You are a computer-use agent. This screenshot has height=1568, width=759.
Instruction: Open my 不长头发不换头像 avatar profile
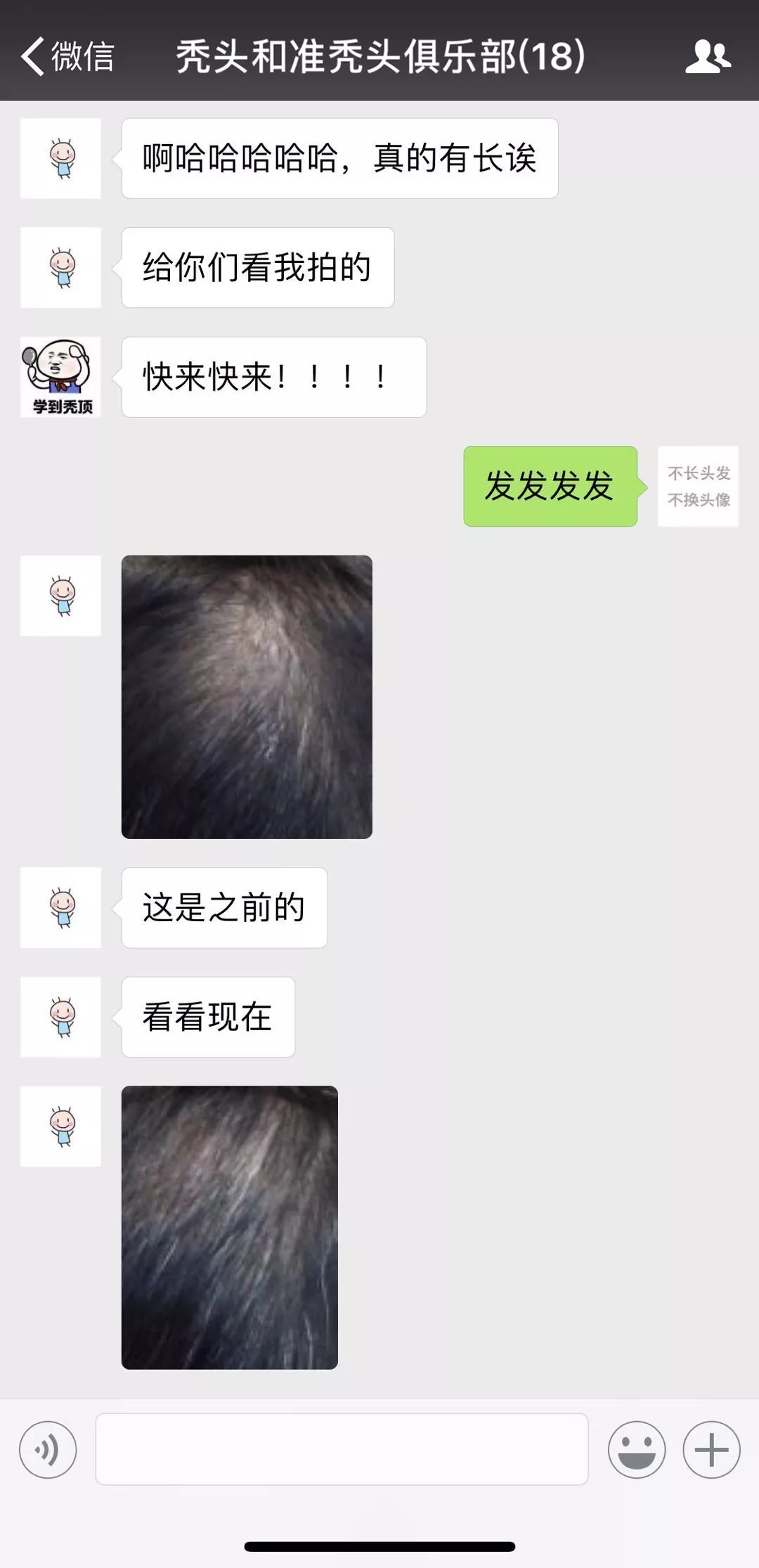[x=698, y=486]
